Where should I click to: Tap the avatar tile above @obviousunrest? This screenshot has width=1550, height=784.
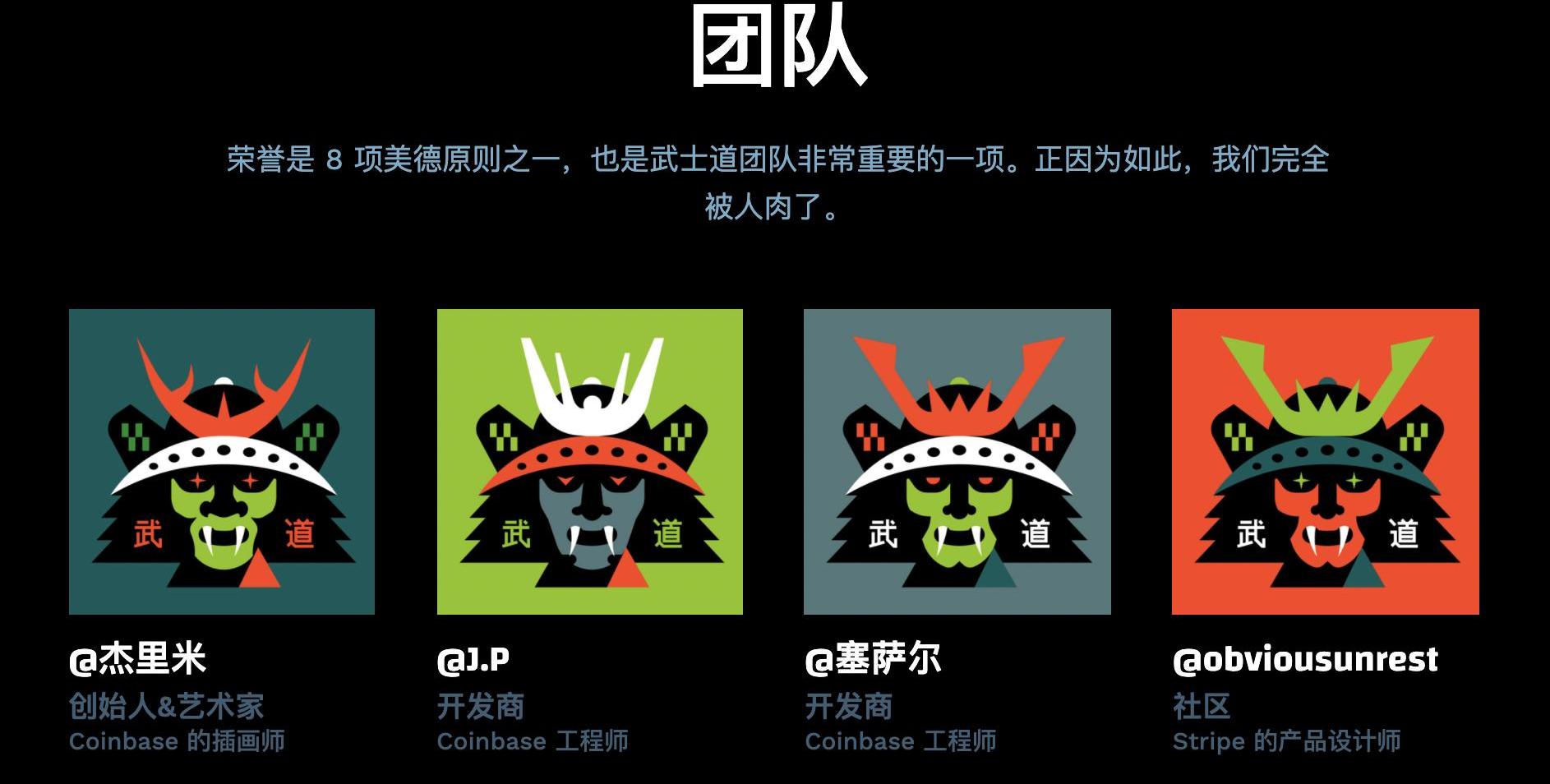(x=1325, y=462)
